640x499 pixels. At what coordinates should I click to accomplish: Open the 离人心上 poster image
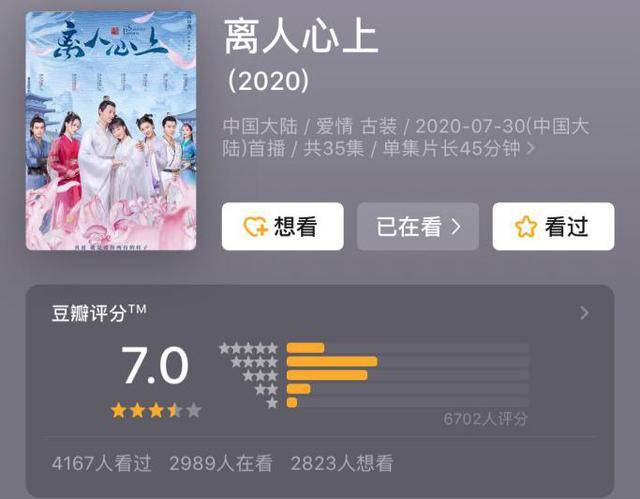(111, 131)
